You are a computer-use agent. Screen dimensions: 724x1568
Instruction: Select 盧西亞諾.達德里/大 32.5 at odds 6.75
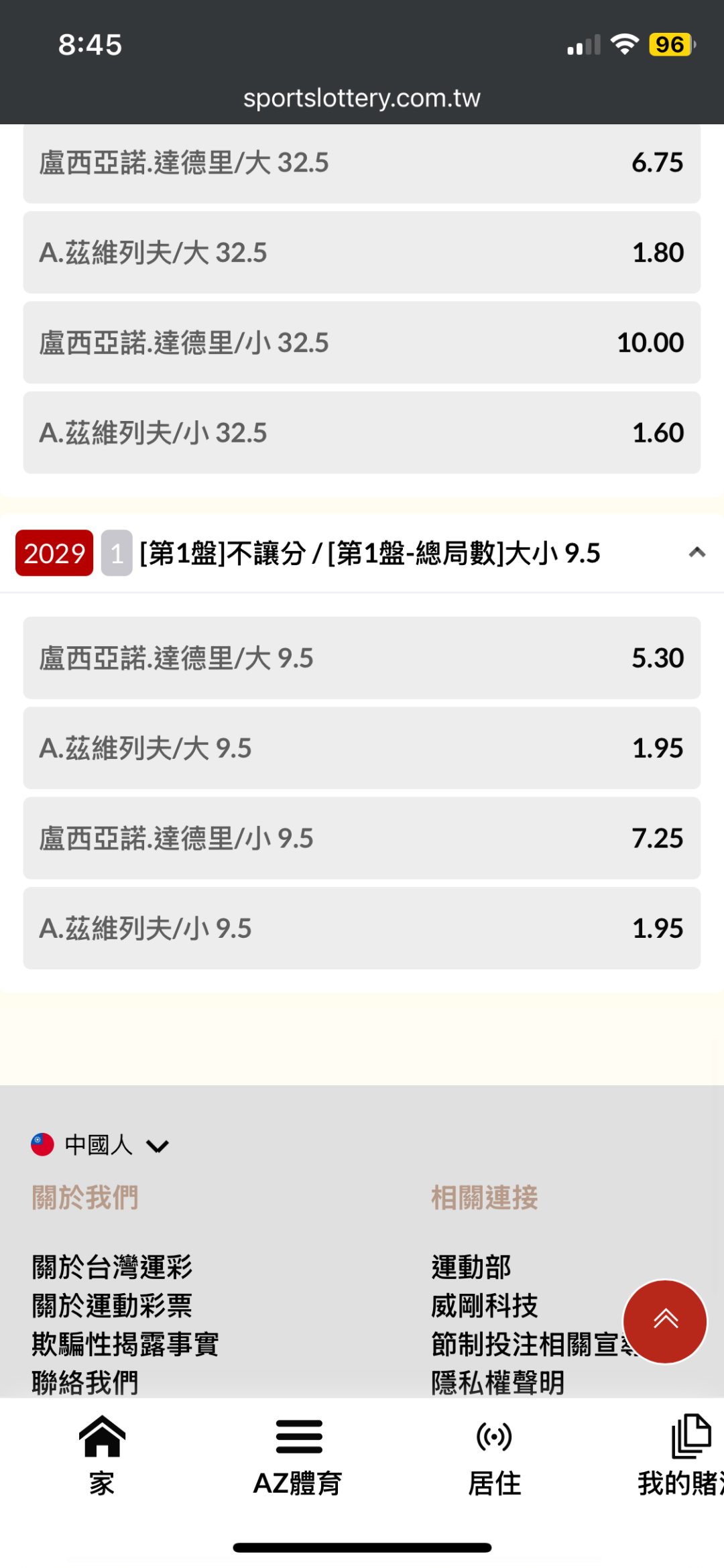362,163
